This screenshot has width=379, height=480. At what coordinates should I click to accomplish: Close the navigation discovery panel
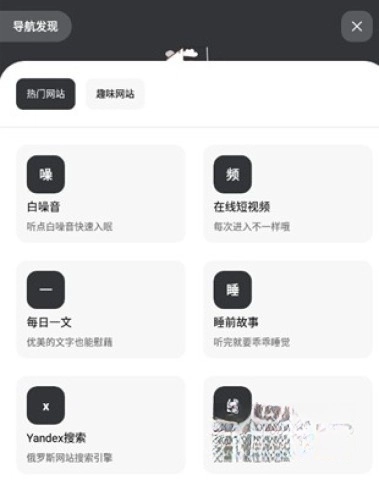click(x=357, y=26)
